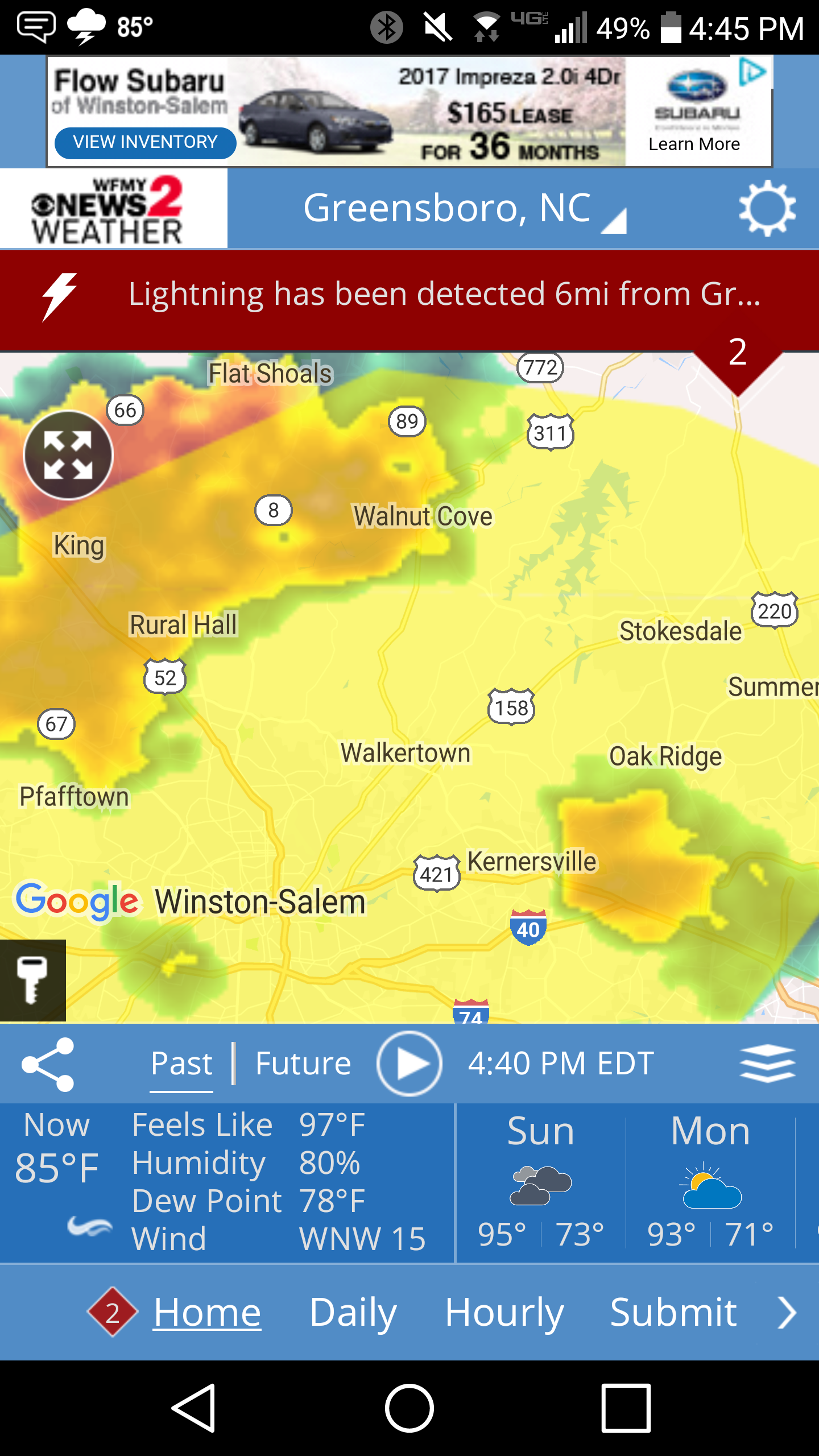Tap Learn More in the Subaru ad
The width and height of the screenshot is (819, 1456).
click(694, 144)
